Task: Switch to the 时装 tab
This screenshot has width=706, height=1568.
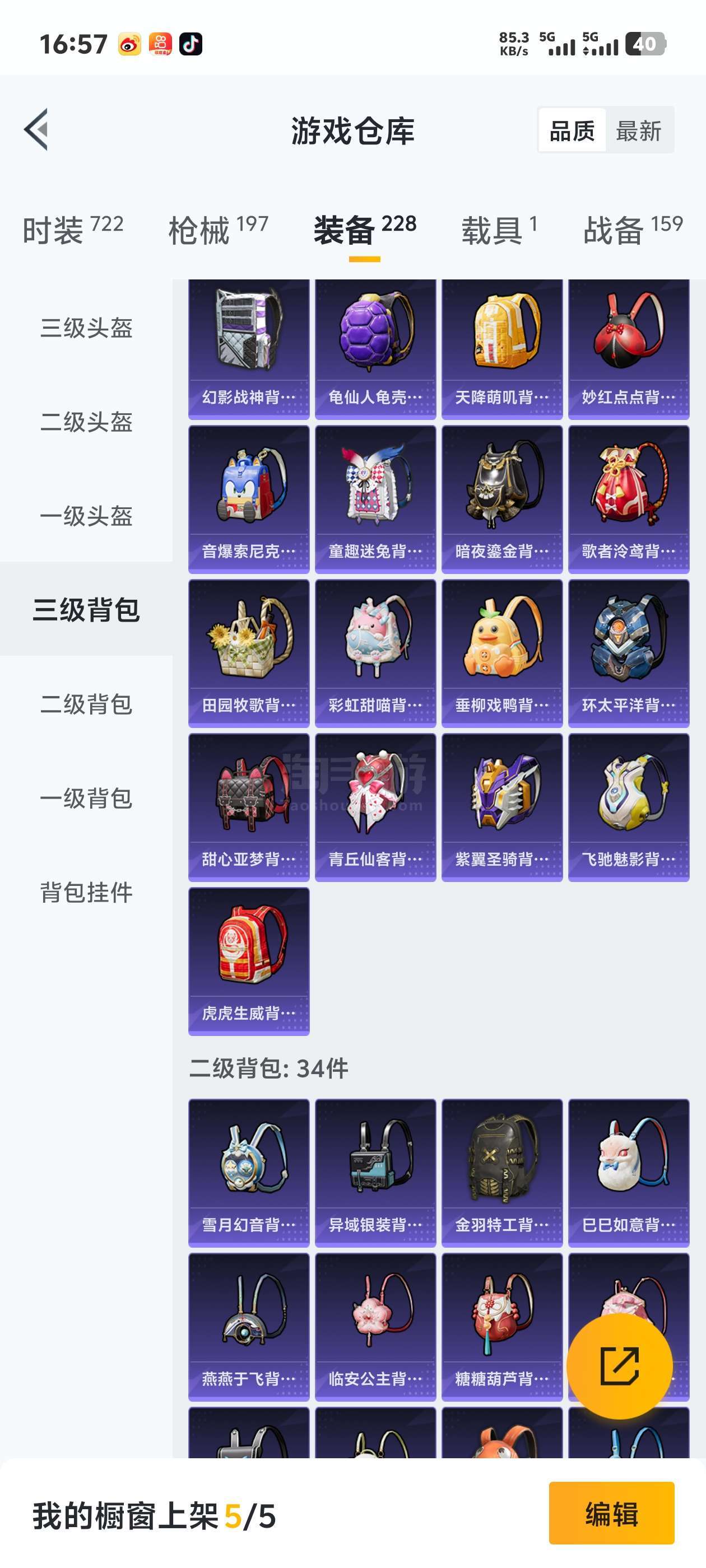Action: click(x=72, y=230)
